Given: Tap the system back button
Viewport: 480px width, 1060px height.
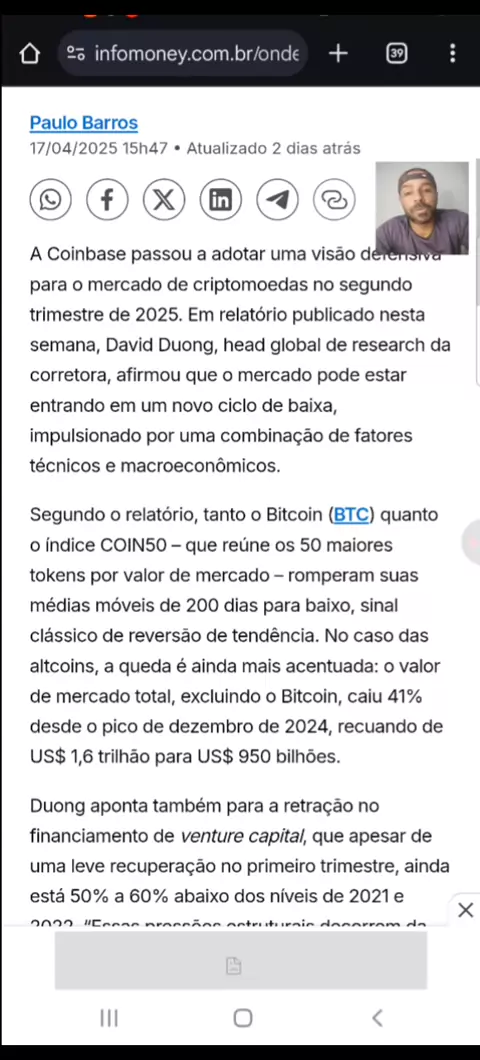Looking at the screenshot, I should [377, 1018].
